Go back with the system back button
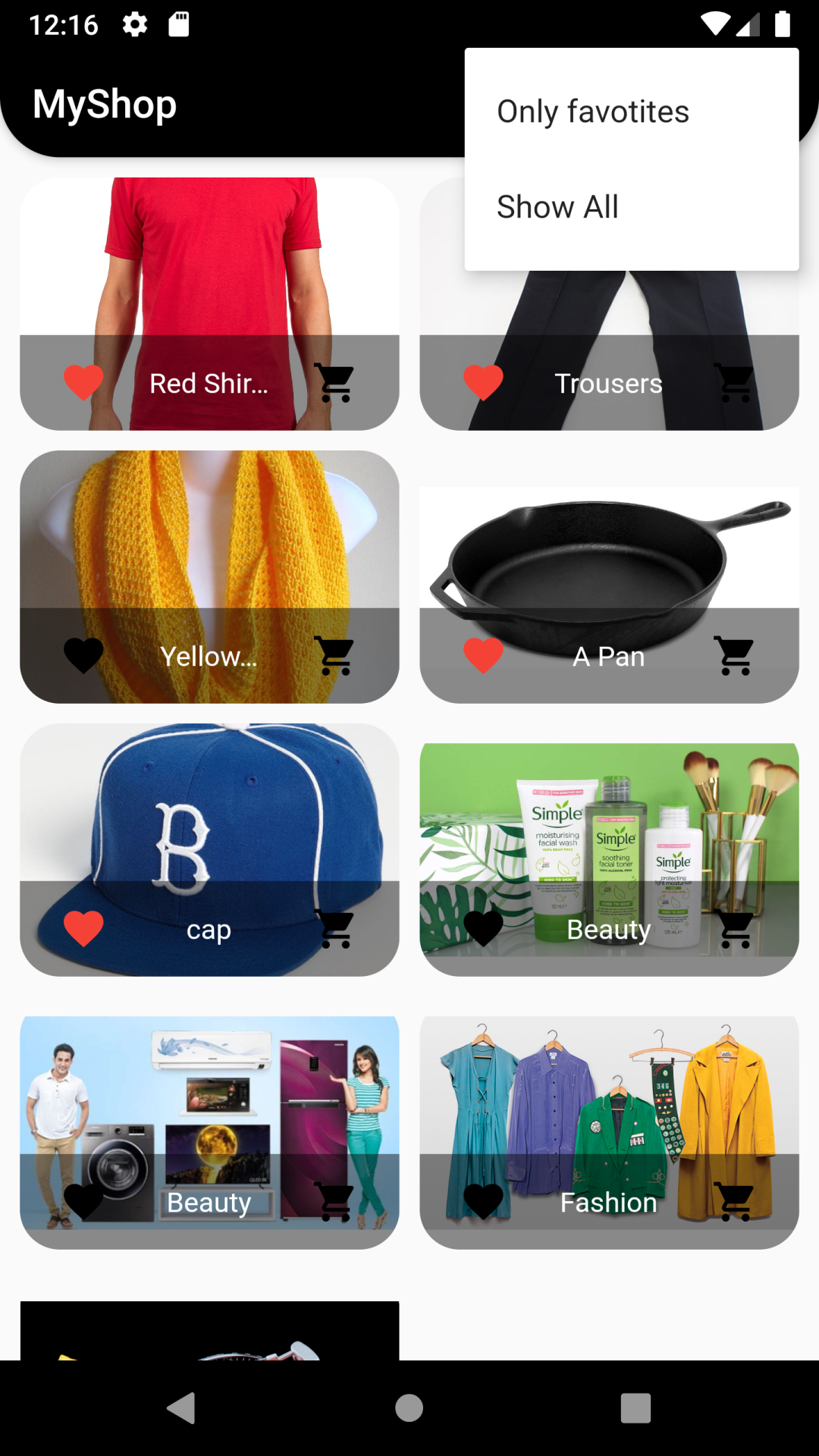 click(x=181, y=1408)
